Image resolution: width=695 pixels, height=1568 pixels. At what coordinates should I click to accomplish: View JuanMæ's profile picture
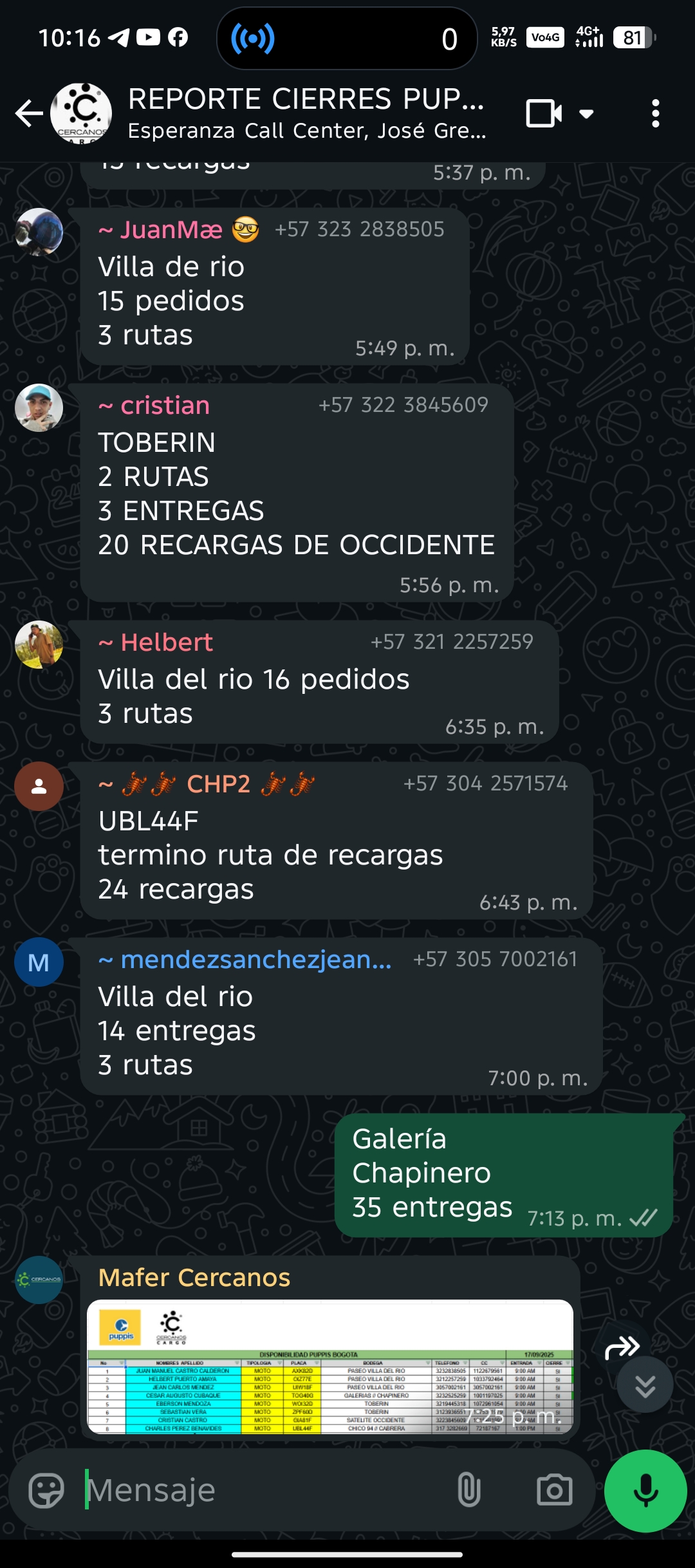pos(39,232)
